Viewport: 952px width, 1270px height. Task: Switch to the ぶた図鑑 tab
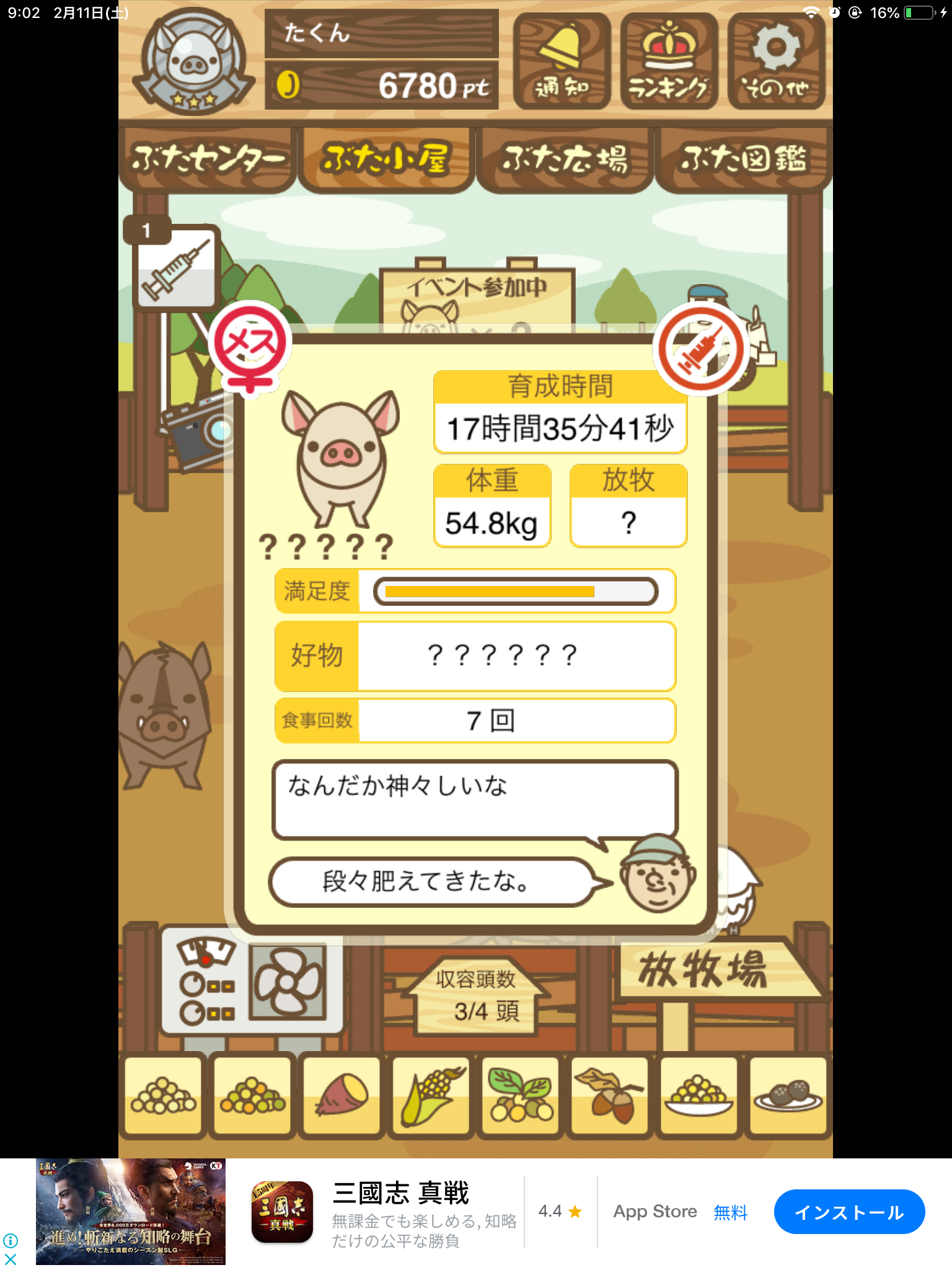[743, 159]
